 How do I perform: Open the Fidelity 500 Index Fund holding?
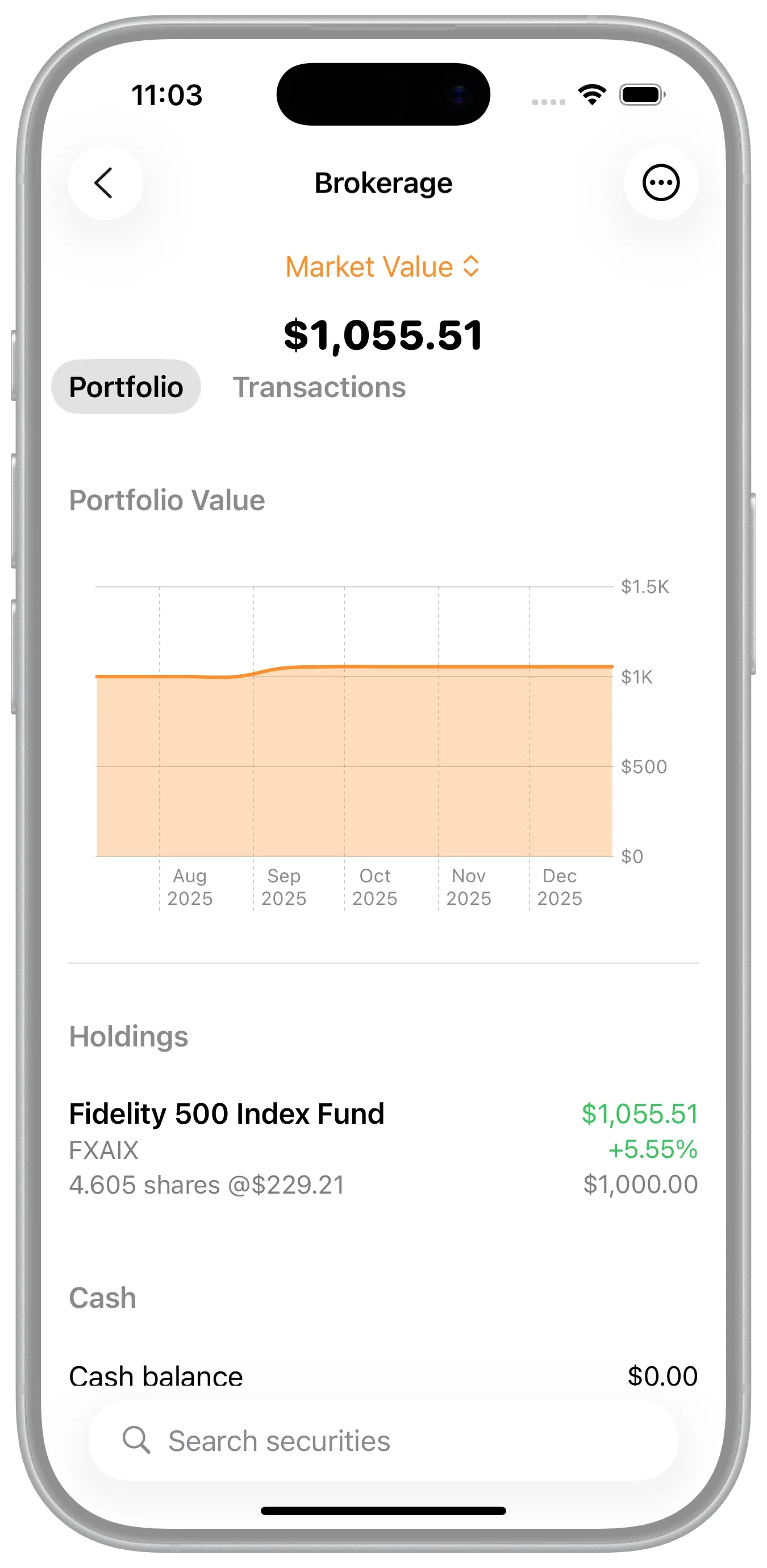tap(383, 1148)
